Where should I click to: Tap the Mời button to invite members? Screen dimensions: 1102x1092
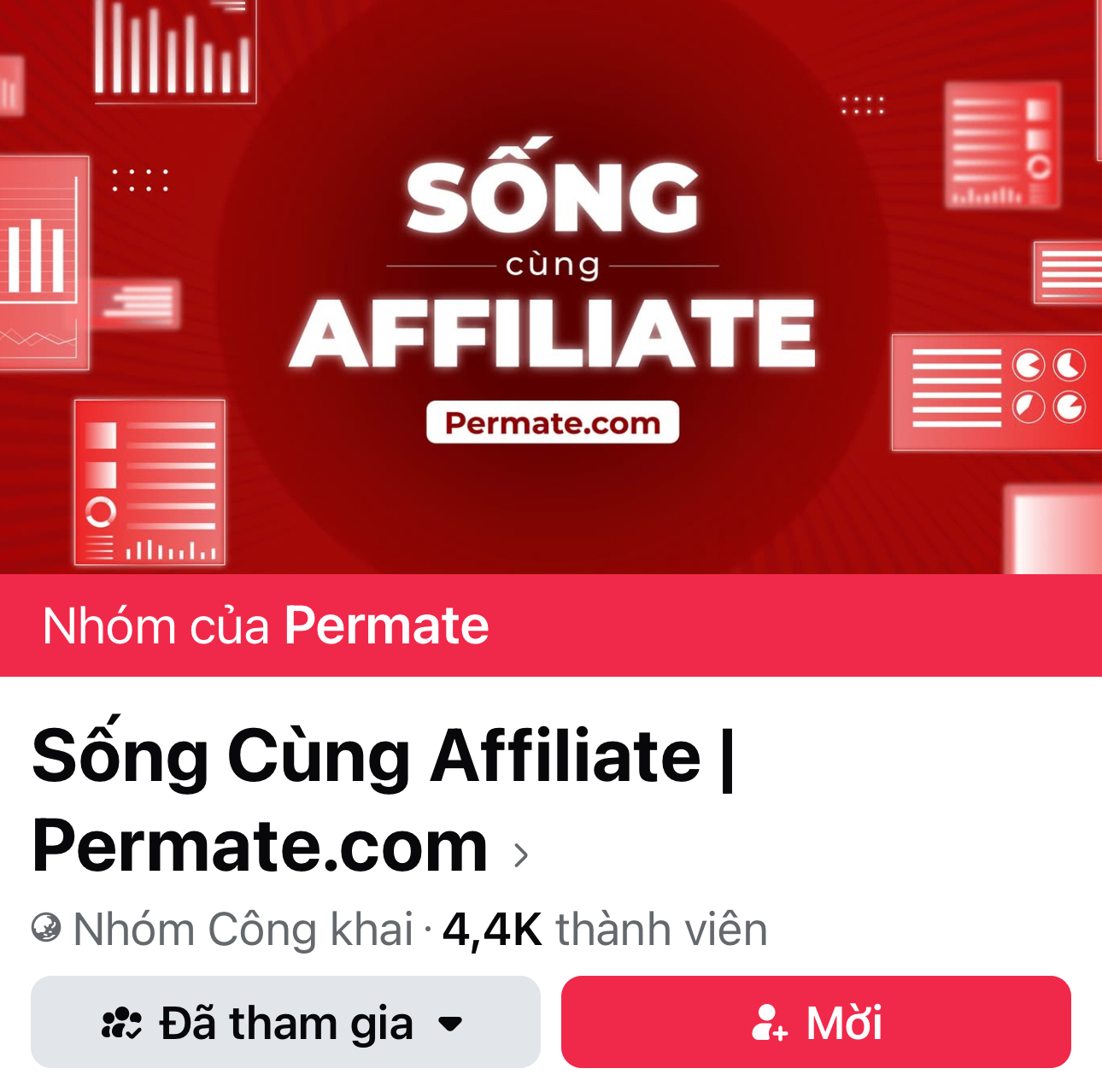(x=816, y=1022)
